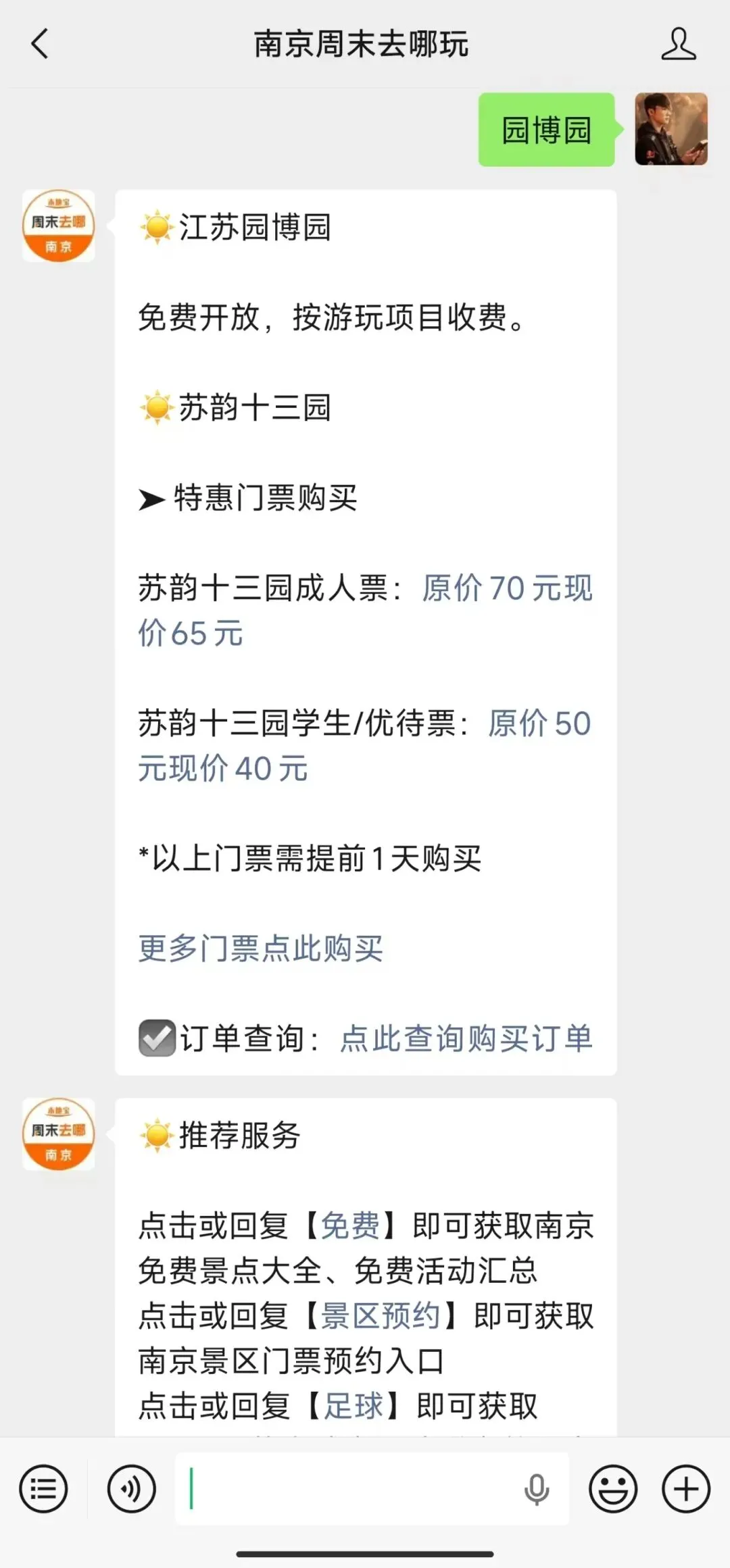
Task: Open adult ticket link 原价70元现价65元
Action: tap(365, 611)
